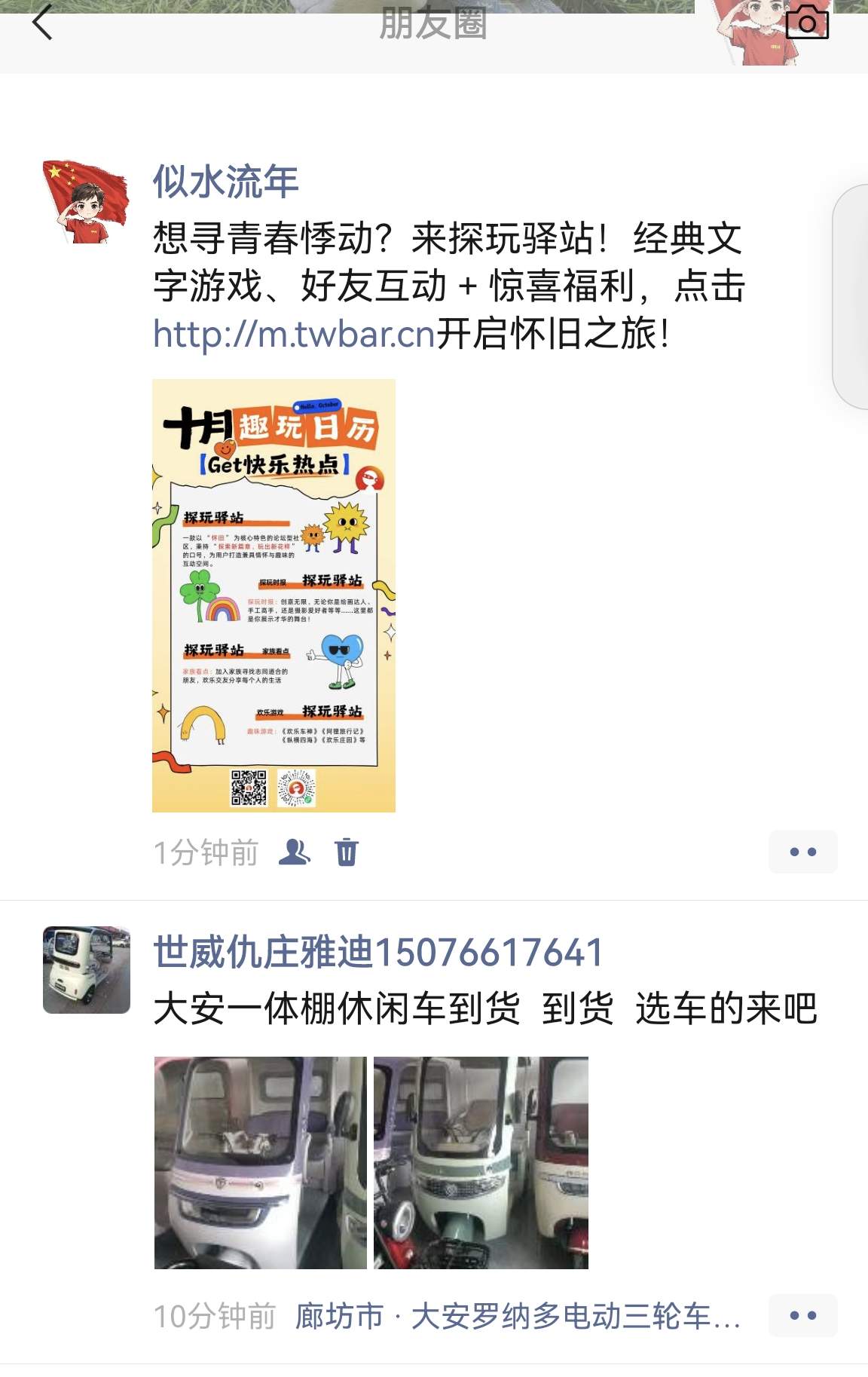Check visibility audience of 似水流年's post
Screen dimensions: 868x1377
[294, 852]
